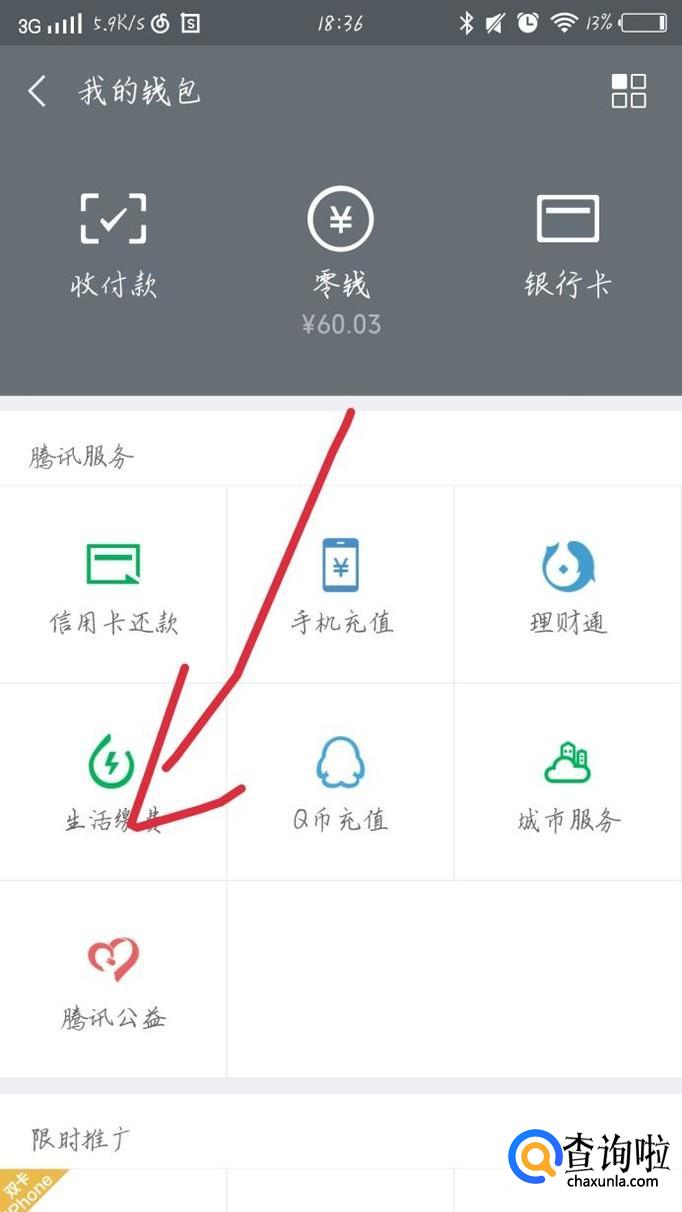The image size is (682, 1212).
Task: Open the four-squares menu icon
Action: tap(629, 91)
